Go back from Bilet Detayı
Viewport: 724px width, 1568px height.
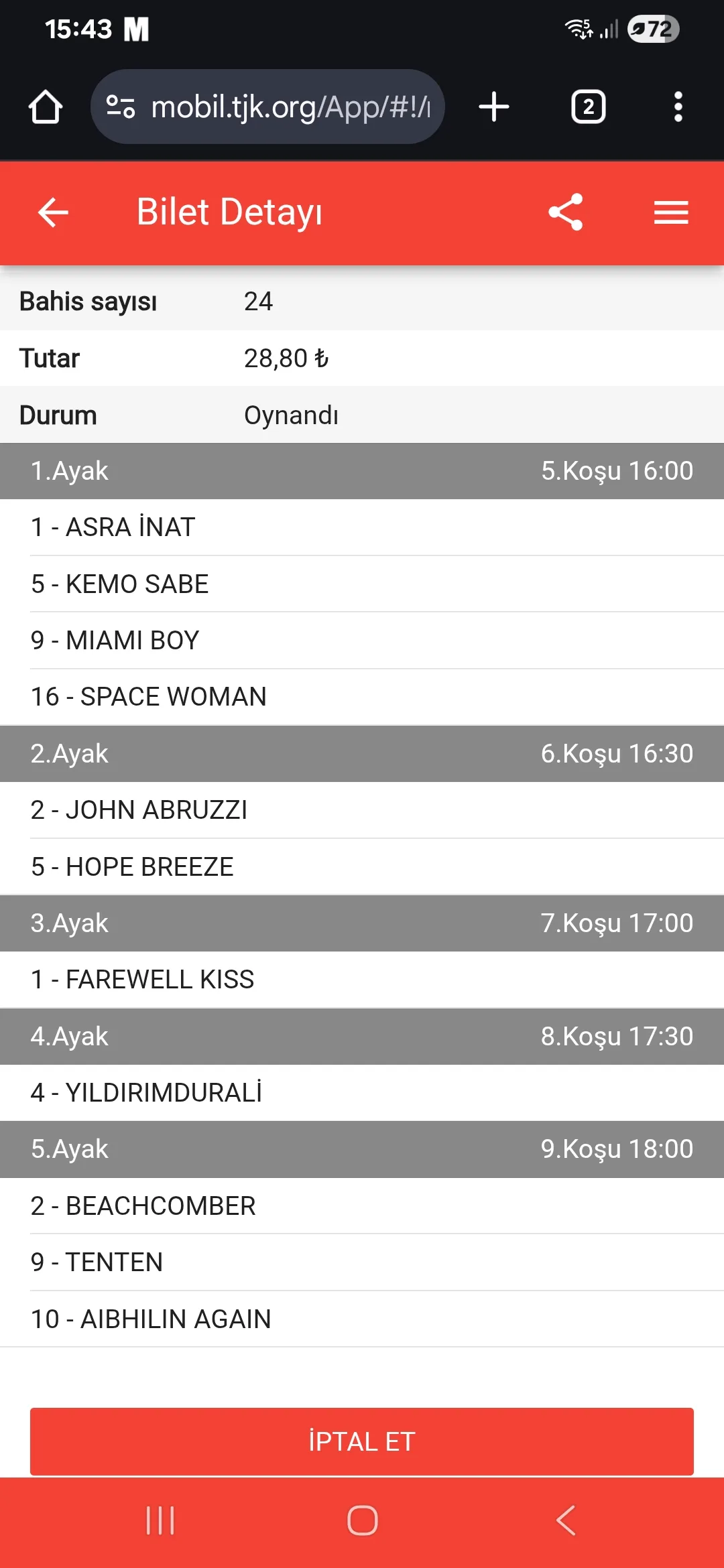tap(53, 212)
